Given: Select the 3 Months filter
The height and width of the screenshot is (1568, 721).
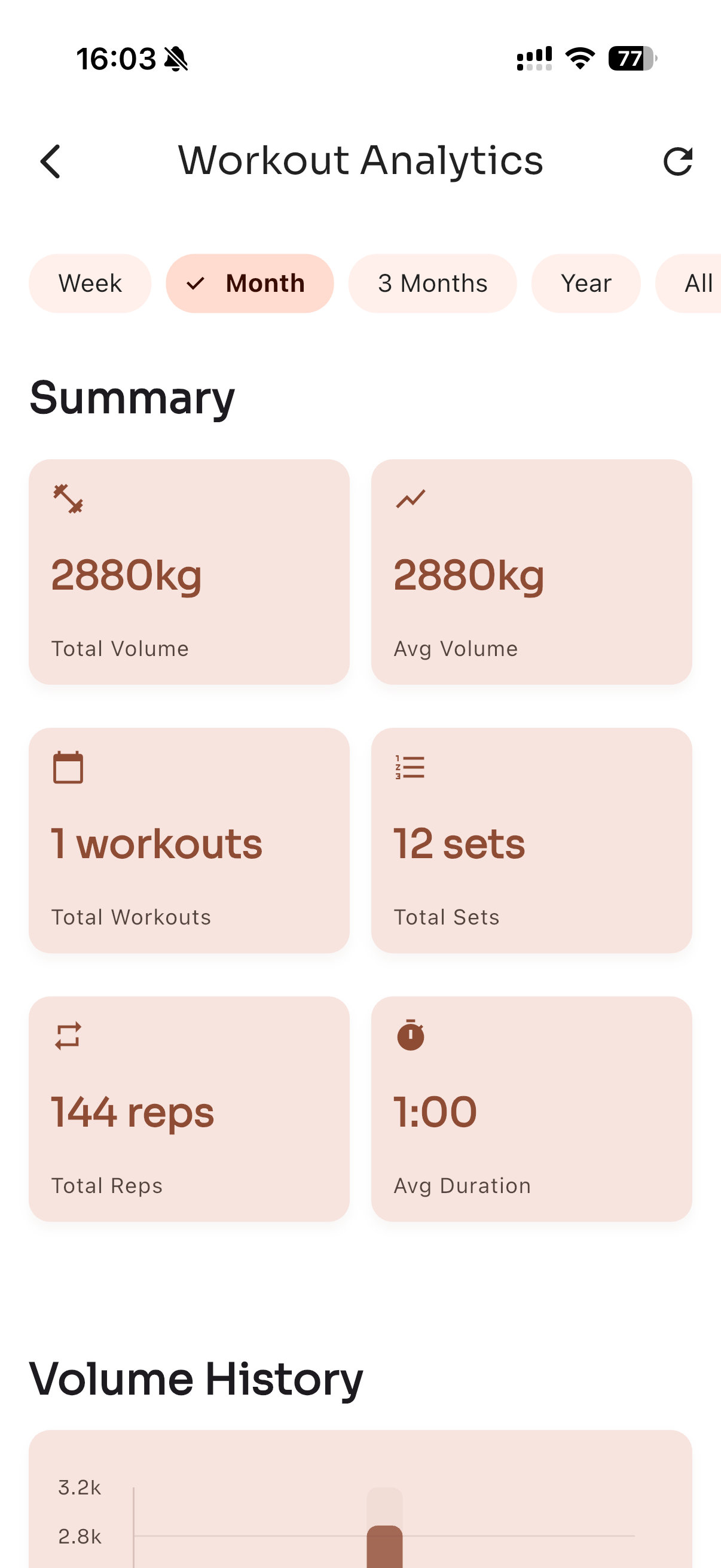Looking at the screenshot, I should pyautogui.click(x=432, y=283).
